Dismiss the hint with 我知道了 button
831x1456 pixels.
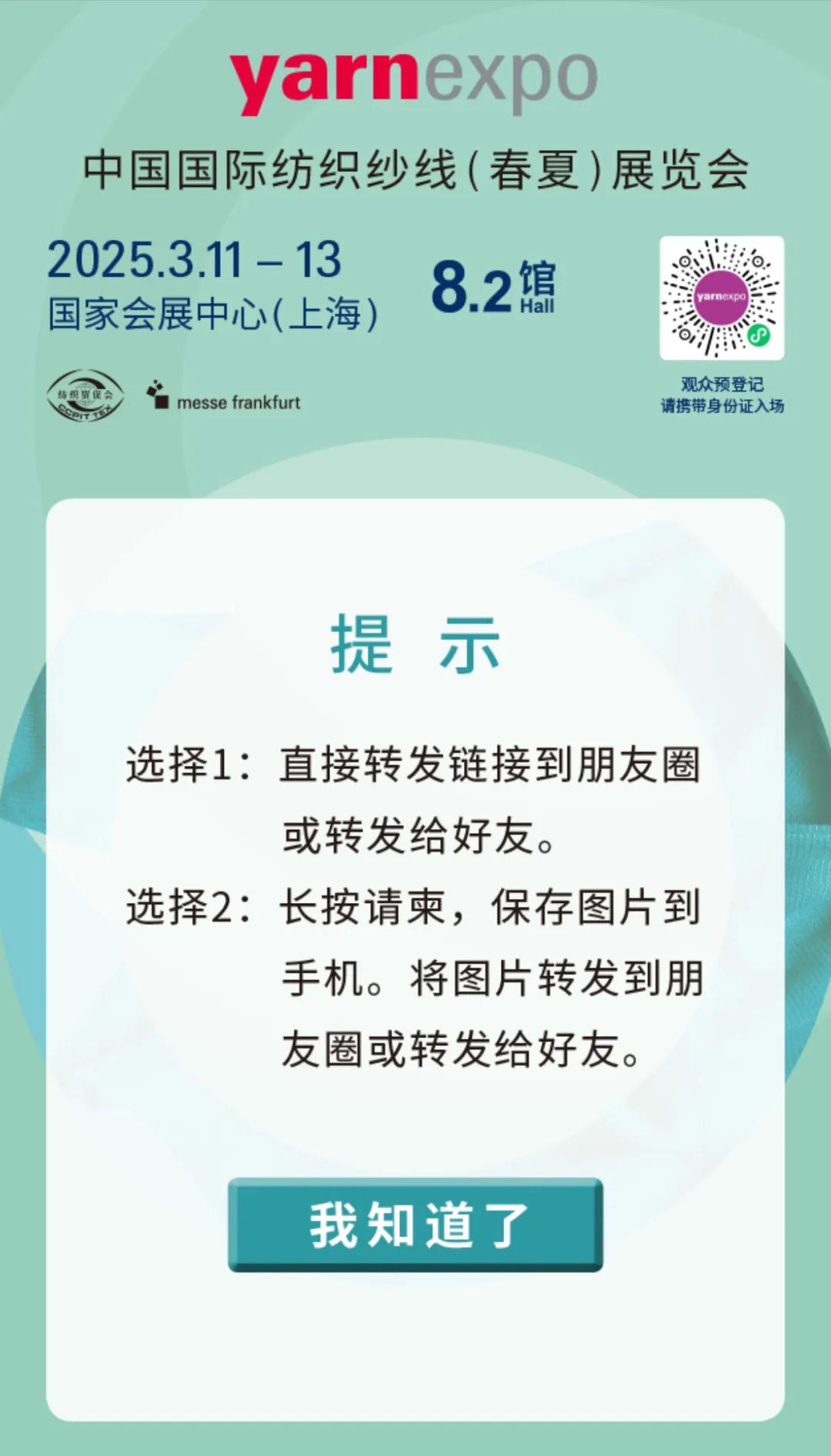(x=415, y=1224)
